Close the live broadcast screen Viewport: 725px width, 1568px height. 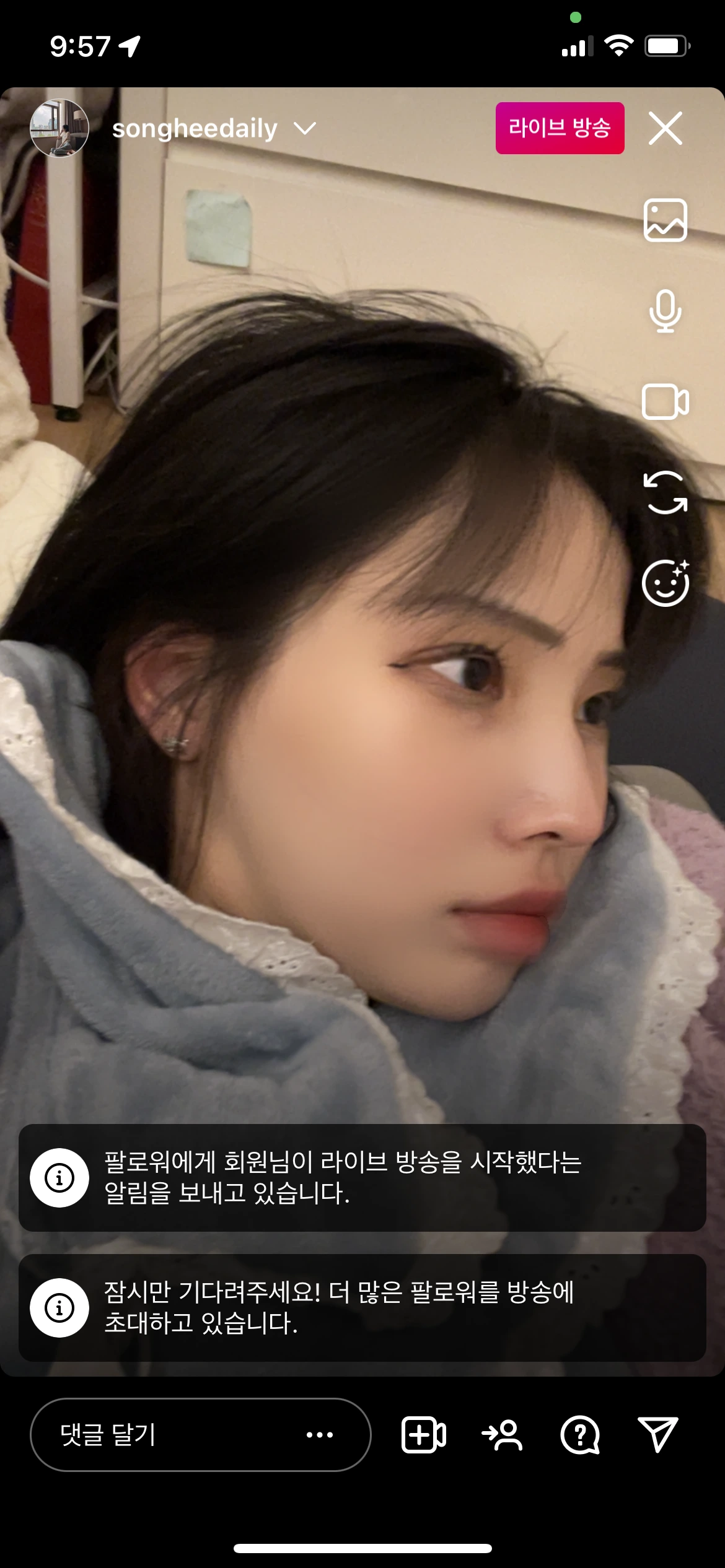[666, 128]
